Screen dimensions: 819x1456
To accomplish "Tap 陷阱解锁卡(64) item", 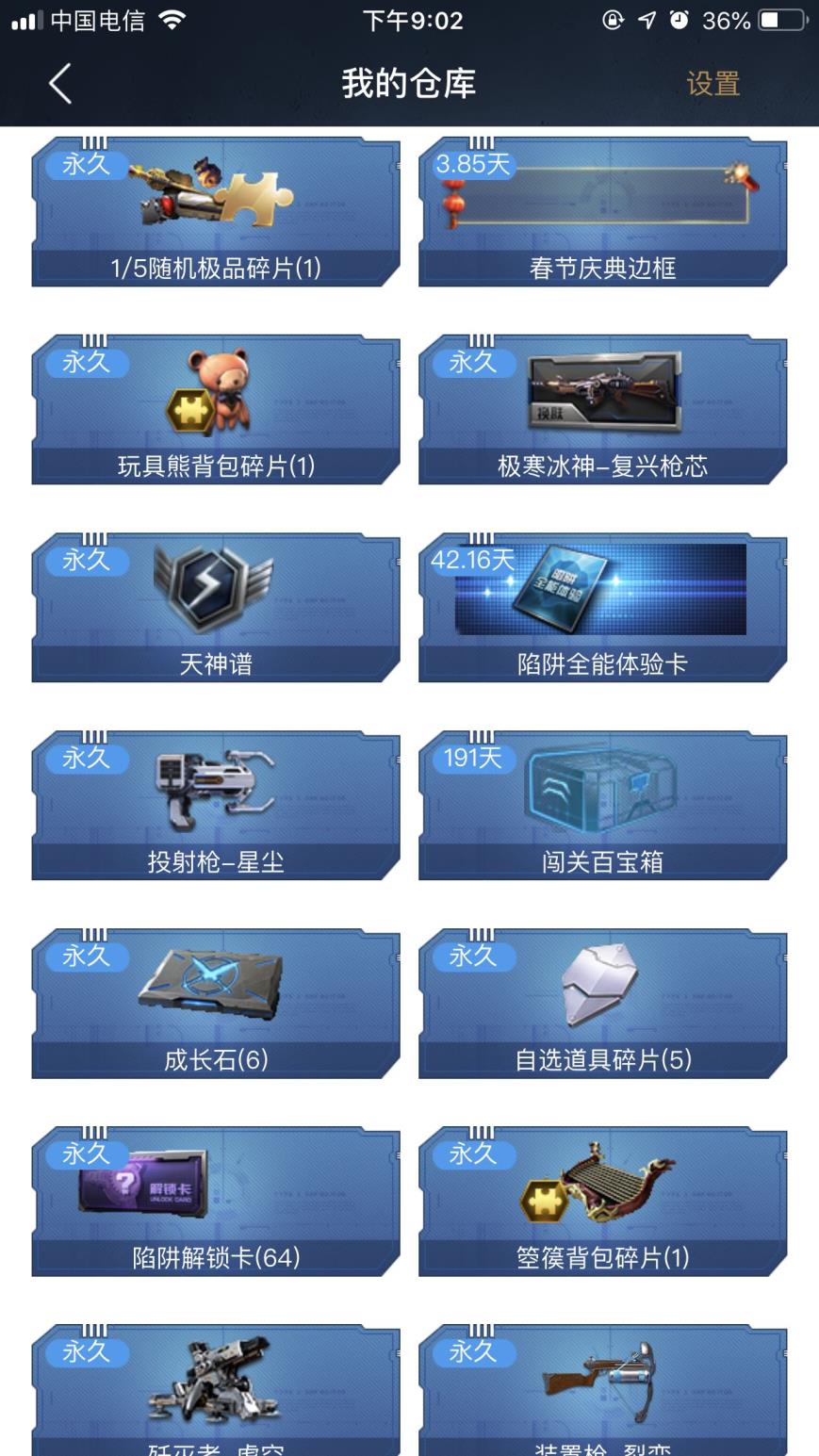I will tap(216, 1202).
